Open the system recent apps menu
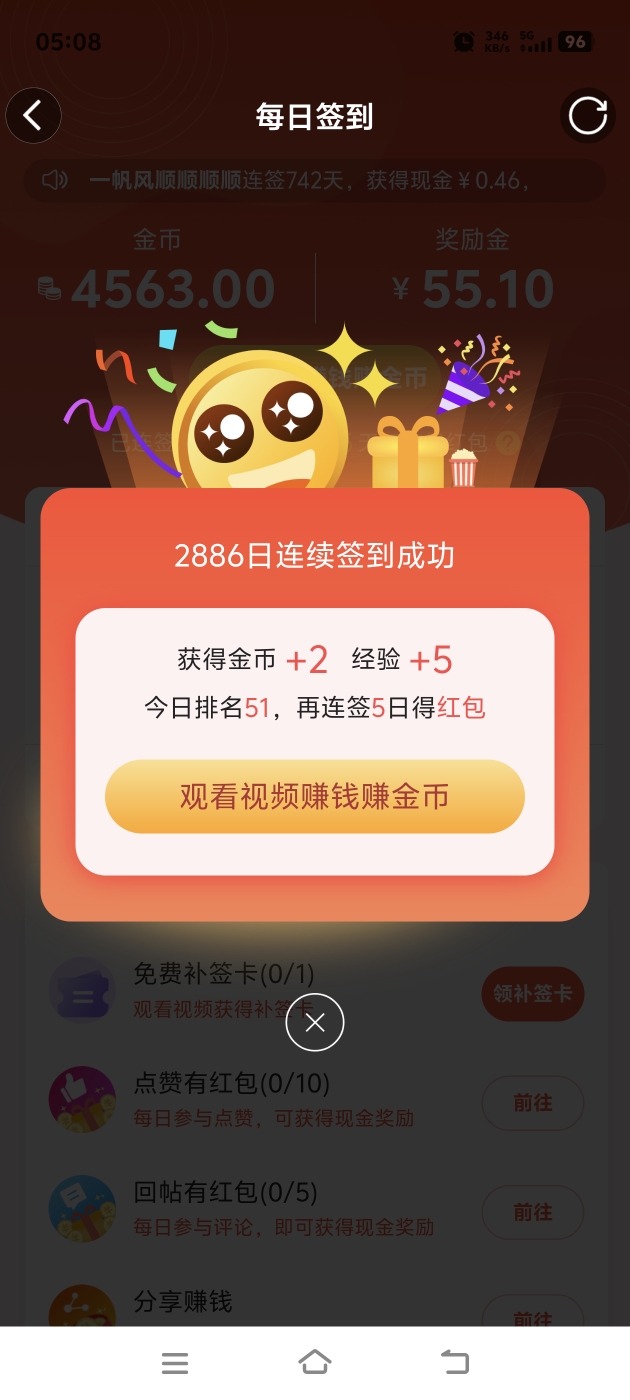 coord(175,1362)
